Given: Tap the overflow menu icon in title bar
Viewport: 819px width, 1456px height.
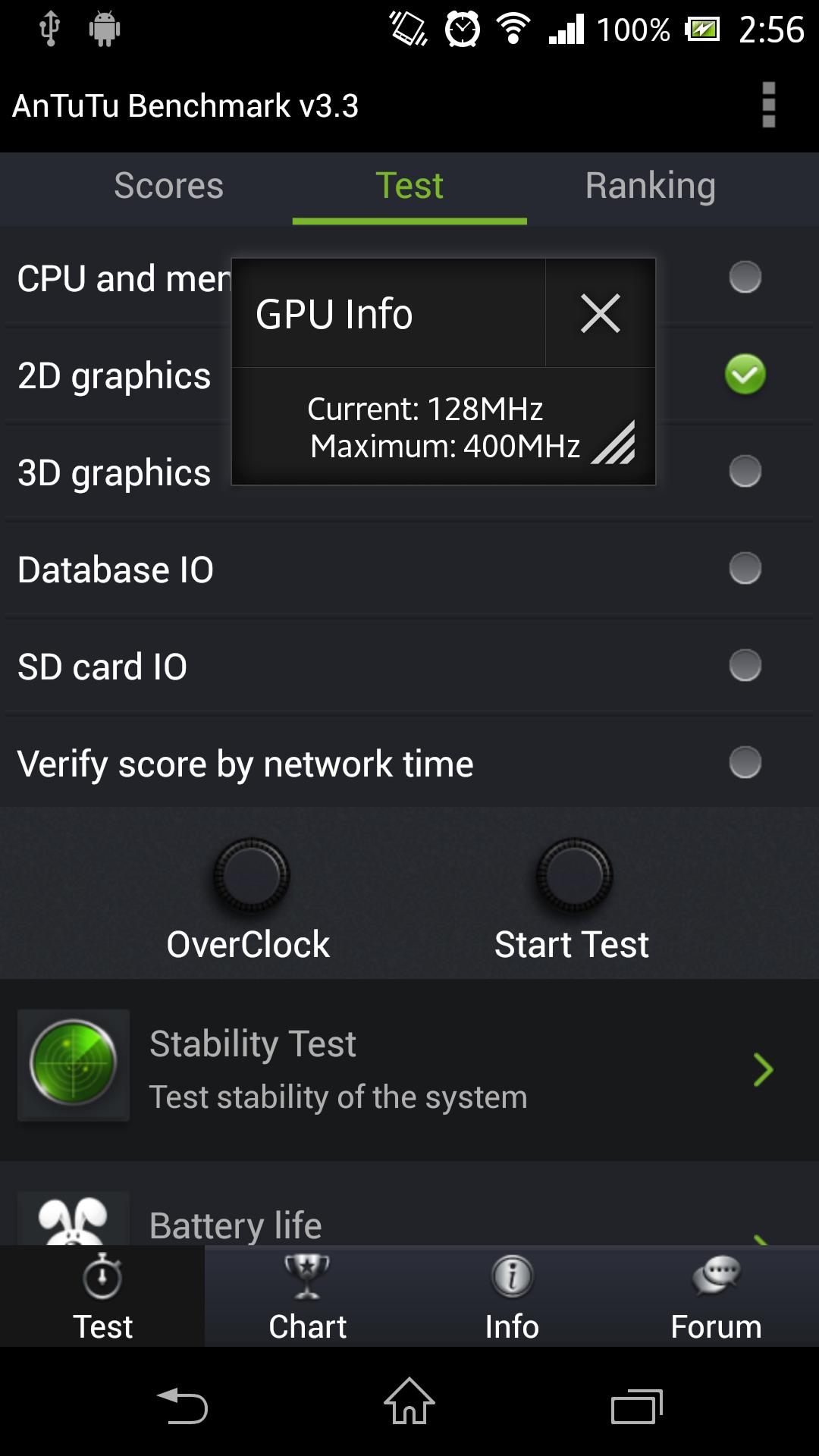Looking at the screenshot, I should [769, 106].
